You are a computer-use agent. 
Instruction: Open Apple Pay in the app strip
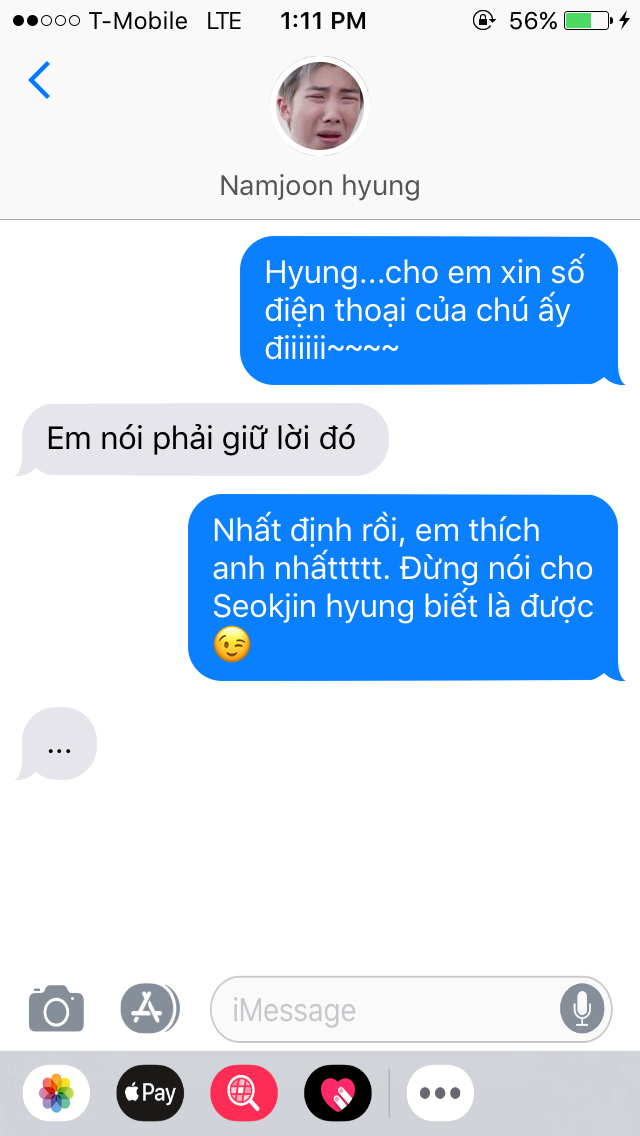coord(150,1093)
